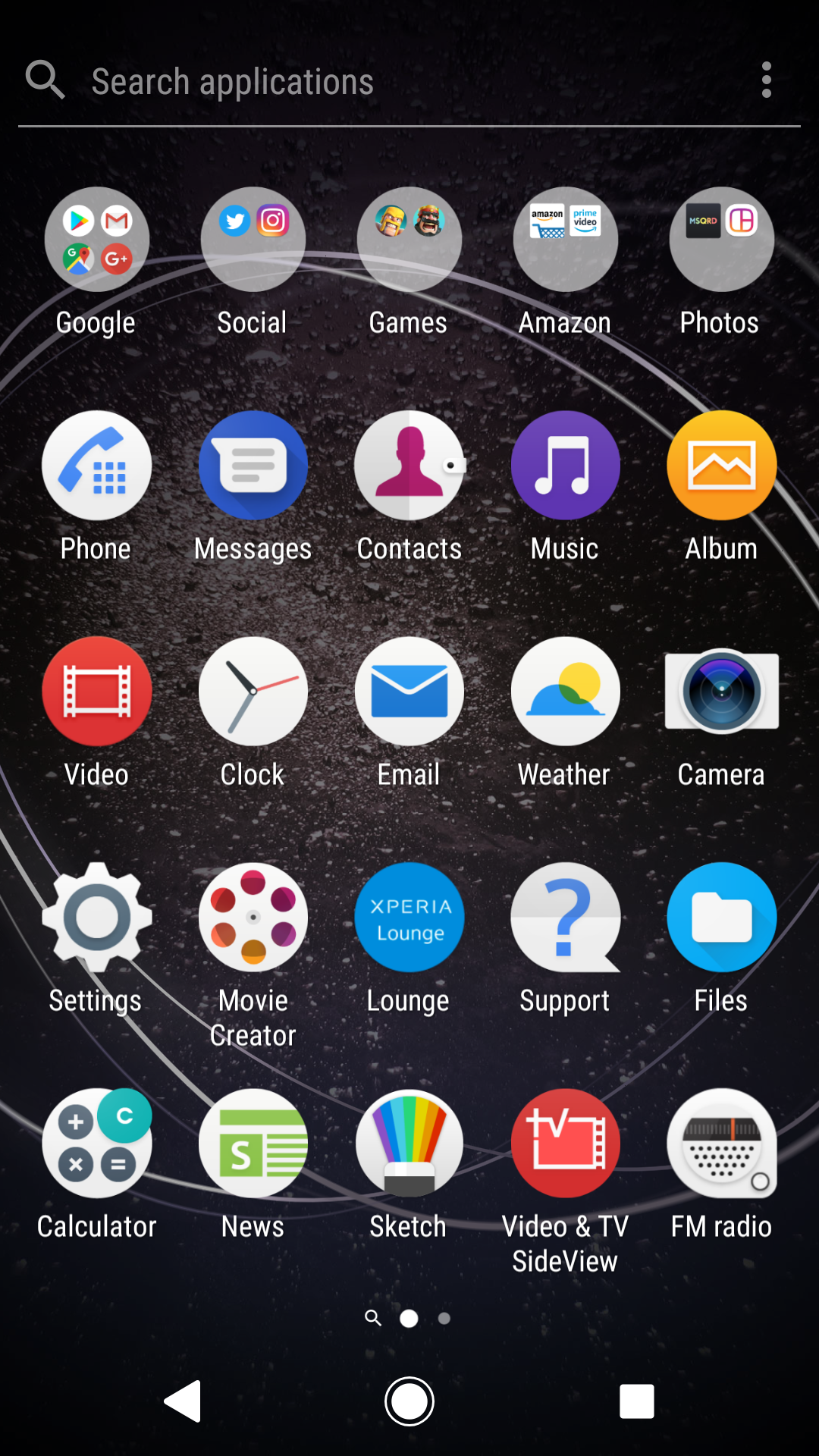Launch the Calculator app
This screenshot has width=819, height=1456.
click(x=96, y=1144)
